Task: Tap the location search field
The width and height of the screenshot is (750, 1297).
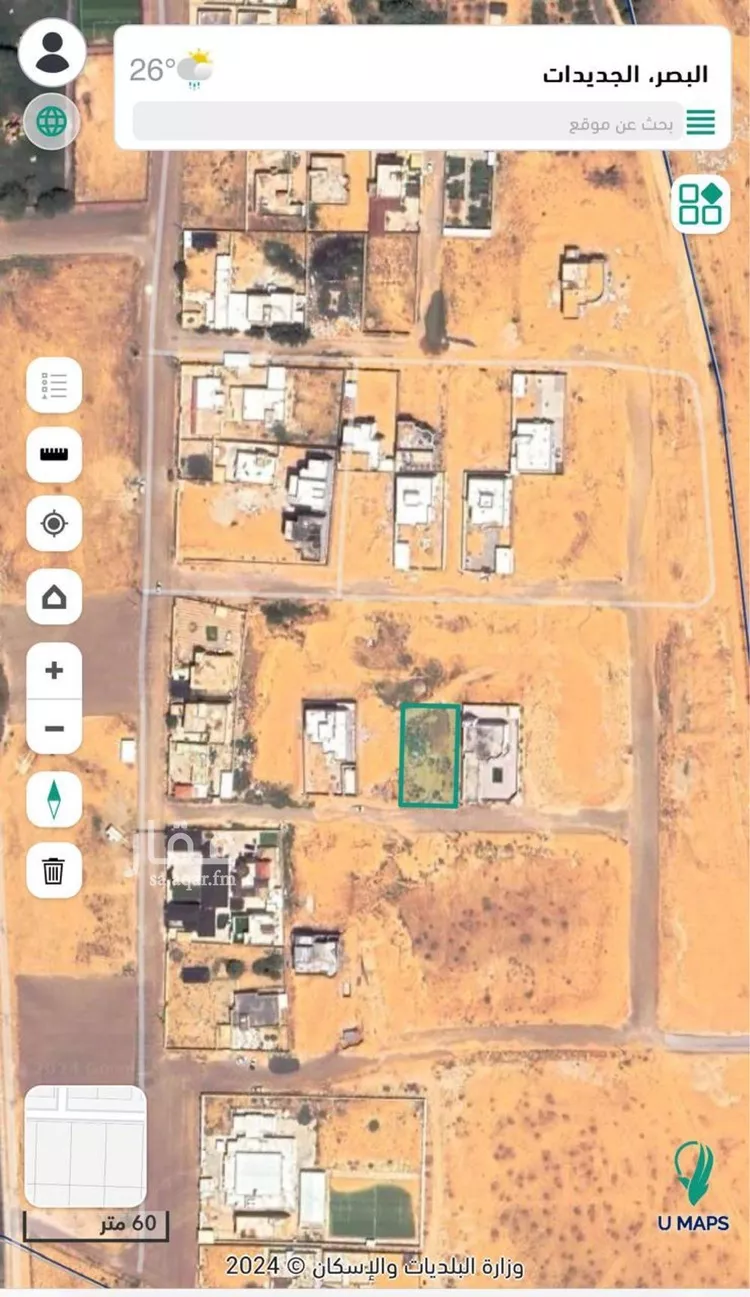Action: (410, 123)
